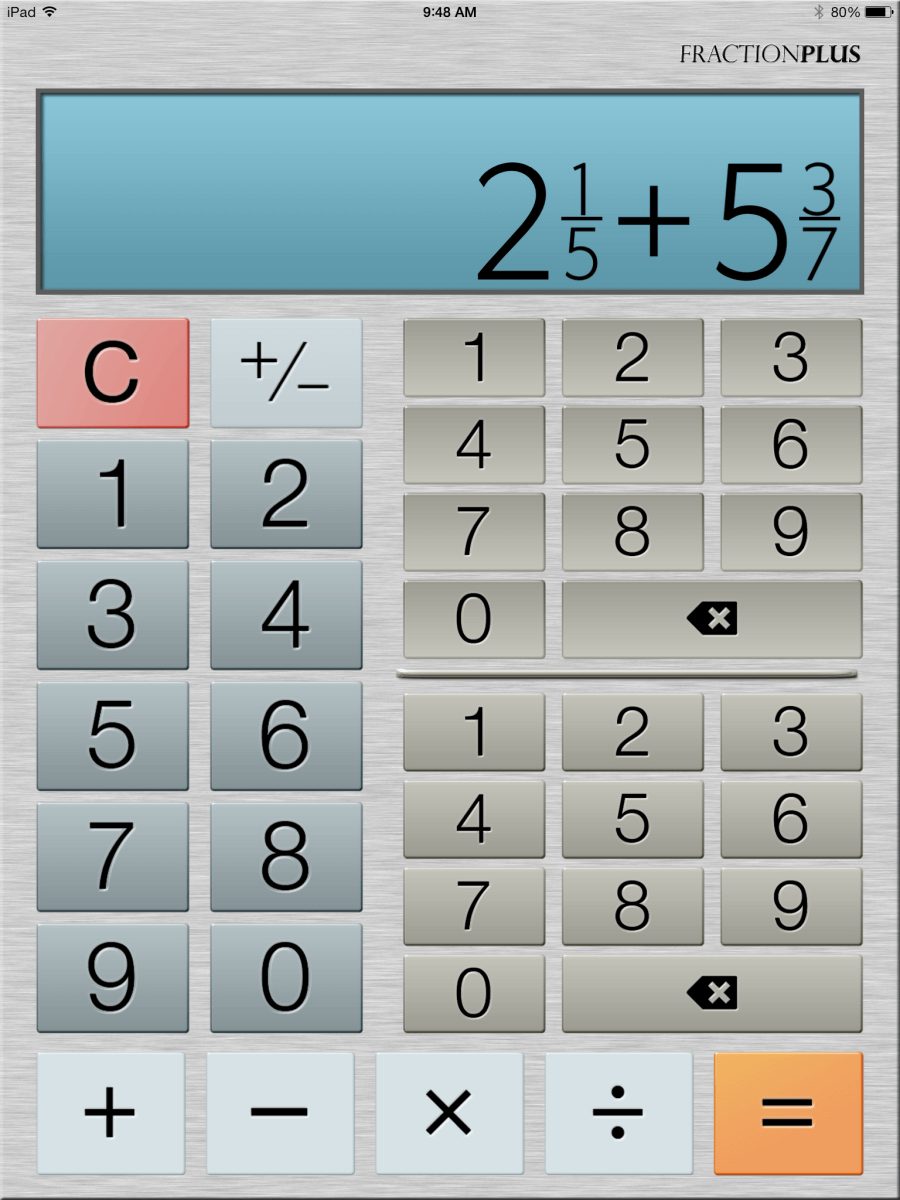Tap 7 on the numerator keypad
This screenshot has width=900, height=1200.
click(x=473, y=530)
